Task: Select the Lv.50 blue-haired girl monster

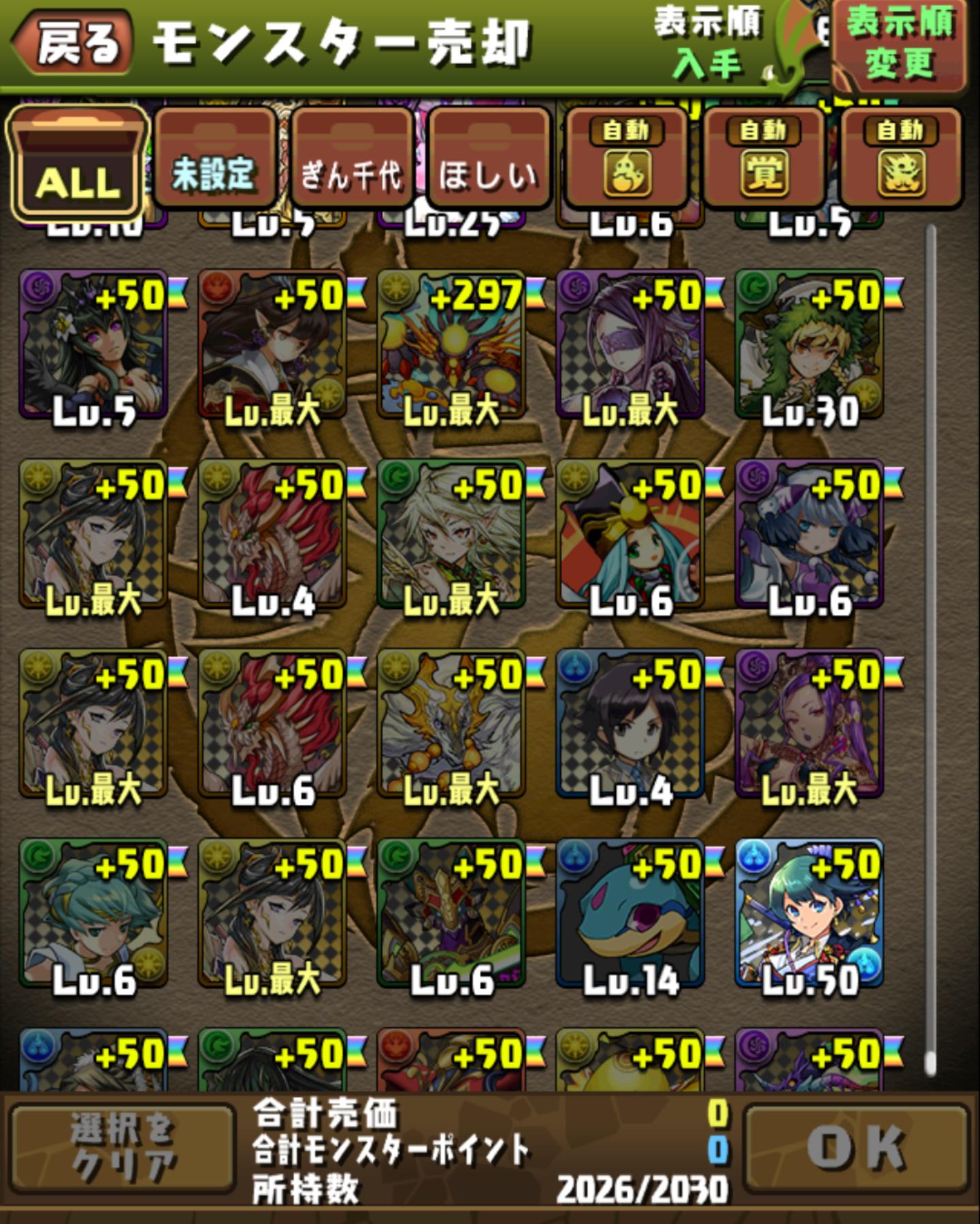Action: (810, 914)
